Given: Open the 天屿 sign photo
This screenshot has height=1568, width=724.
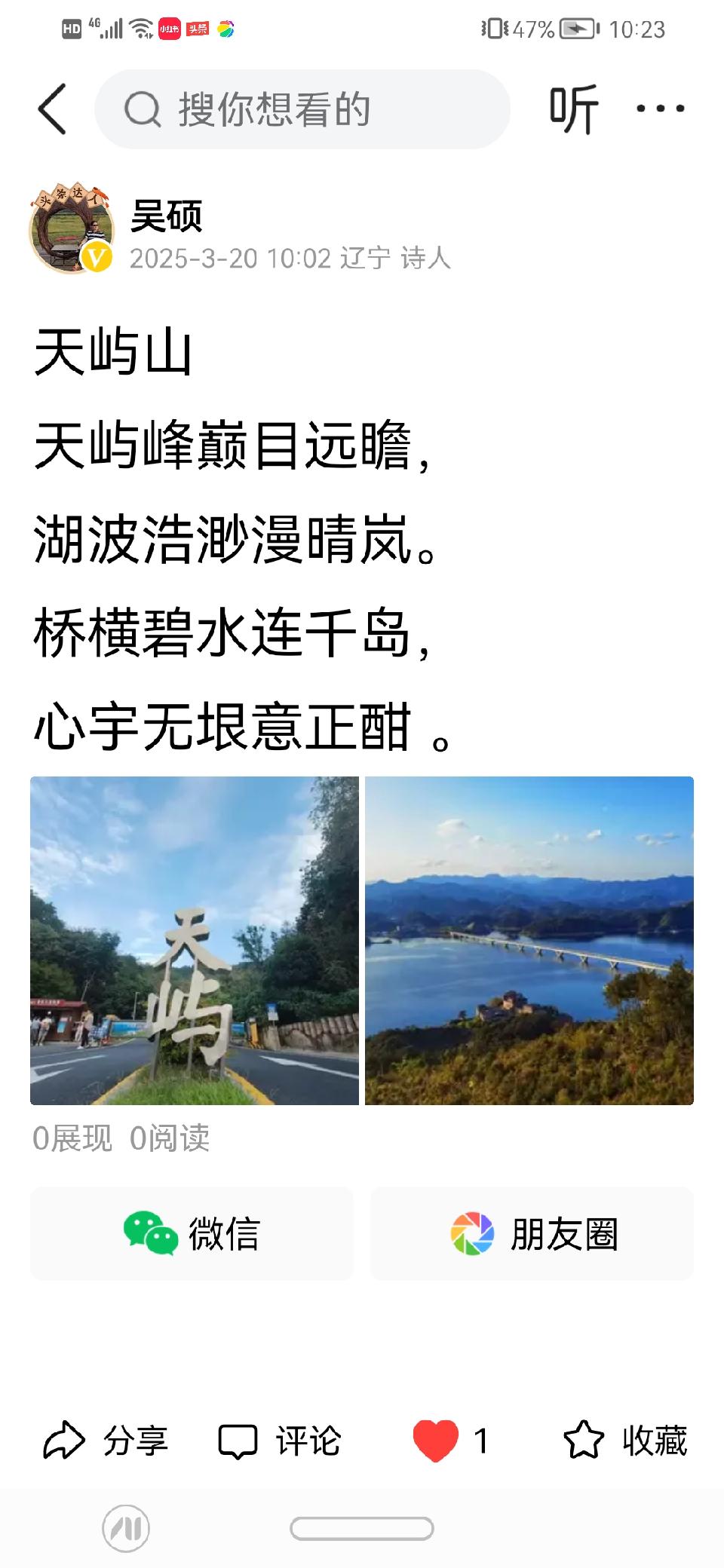Looking at the screenshot, I should click(x=195, y=940).
